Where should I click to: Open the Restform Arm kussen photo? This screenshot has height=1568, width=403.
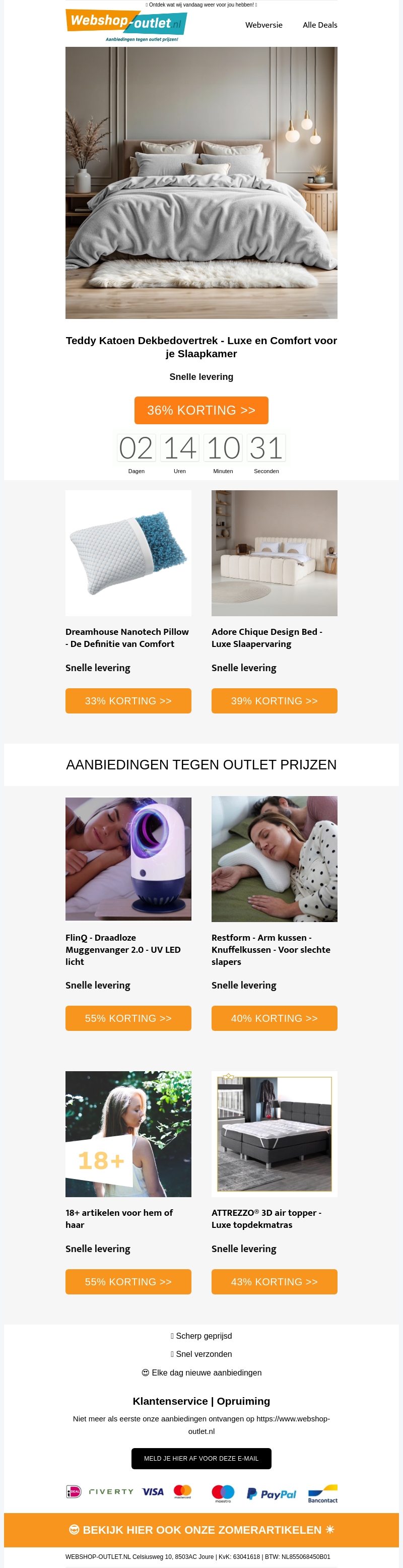pyautogui.click(x=274, y=858)
